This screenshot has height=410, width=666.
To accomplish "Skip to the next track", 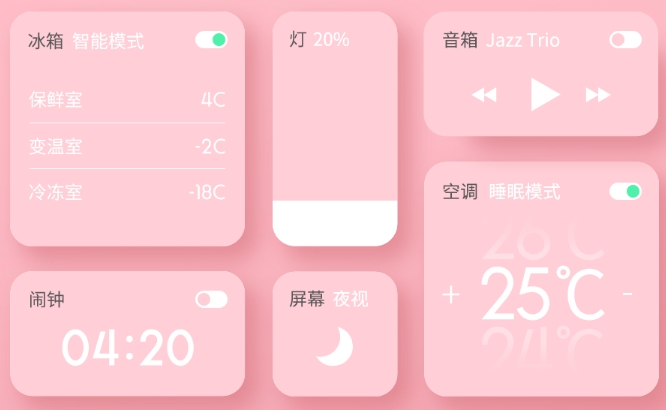I will pos(598,95).
